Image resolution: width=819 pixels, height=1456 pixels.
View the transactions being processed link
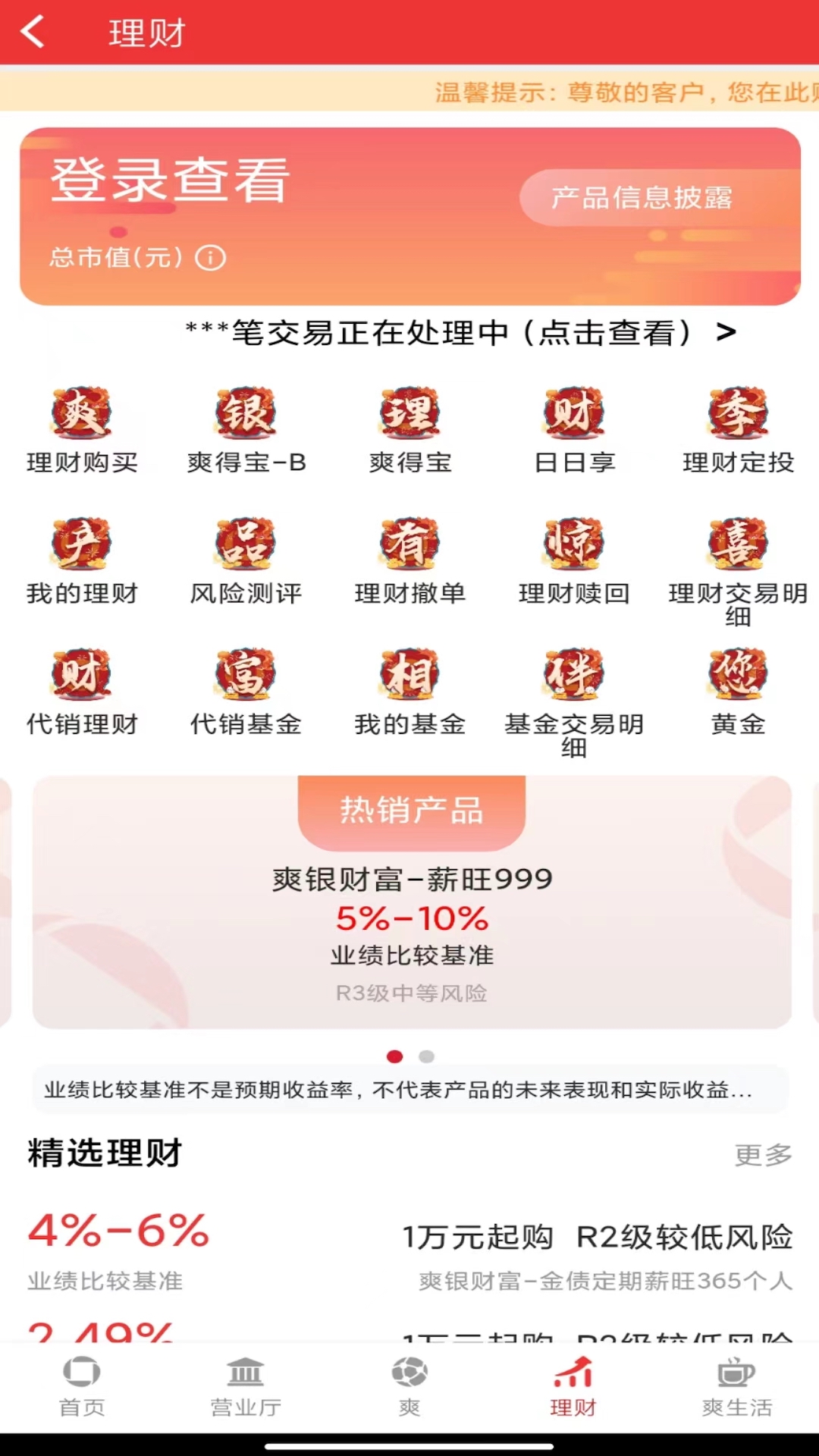point(460,332)
